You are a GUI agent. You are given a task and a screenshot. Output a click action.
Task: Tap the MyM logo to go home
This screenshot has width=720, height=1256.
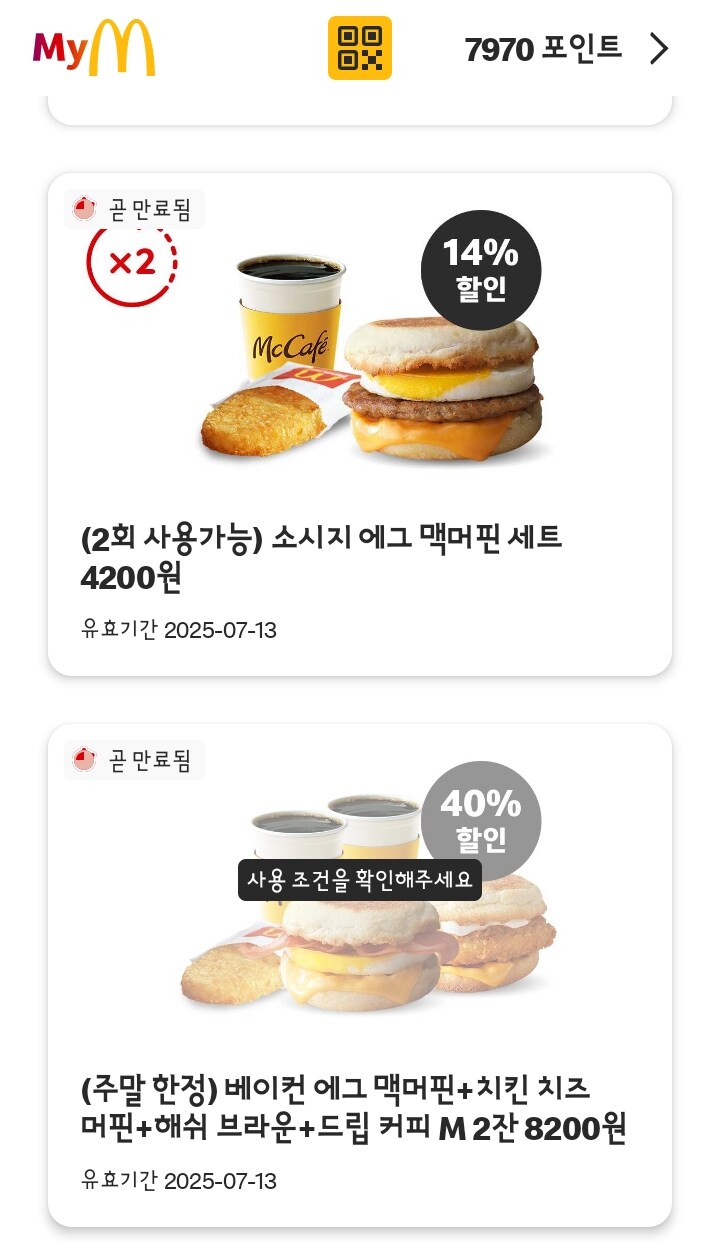(94, 48)
